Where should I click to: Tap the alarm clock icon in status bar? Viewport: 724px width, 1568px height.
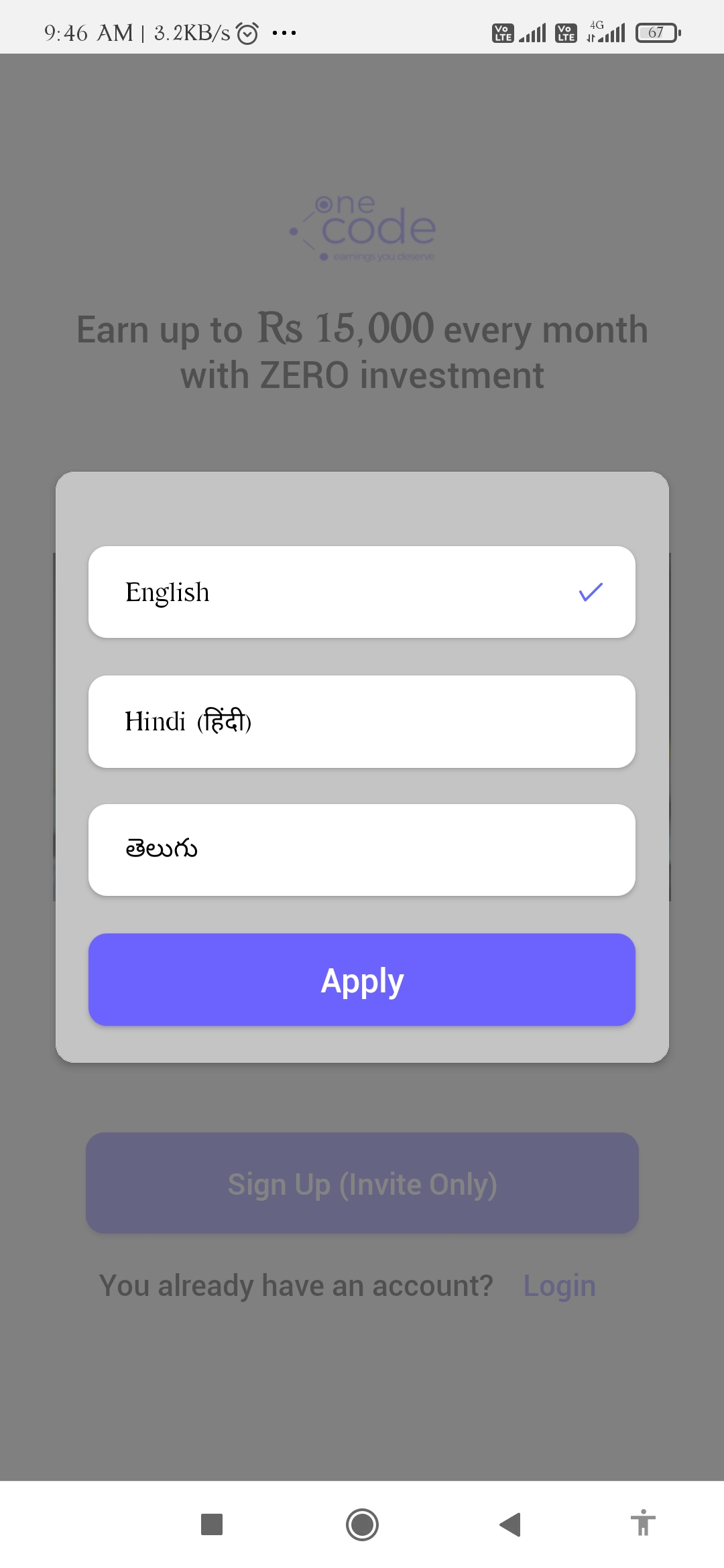point(246,31)
